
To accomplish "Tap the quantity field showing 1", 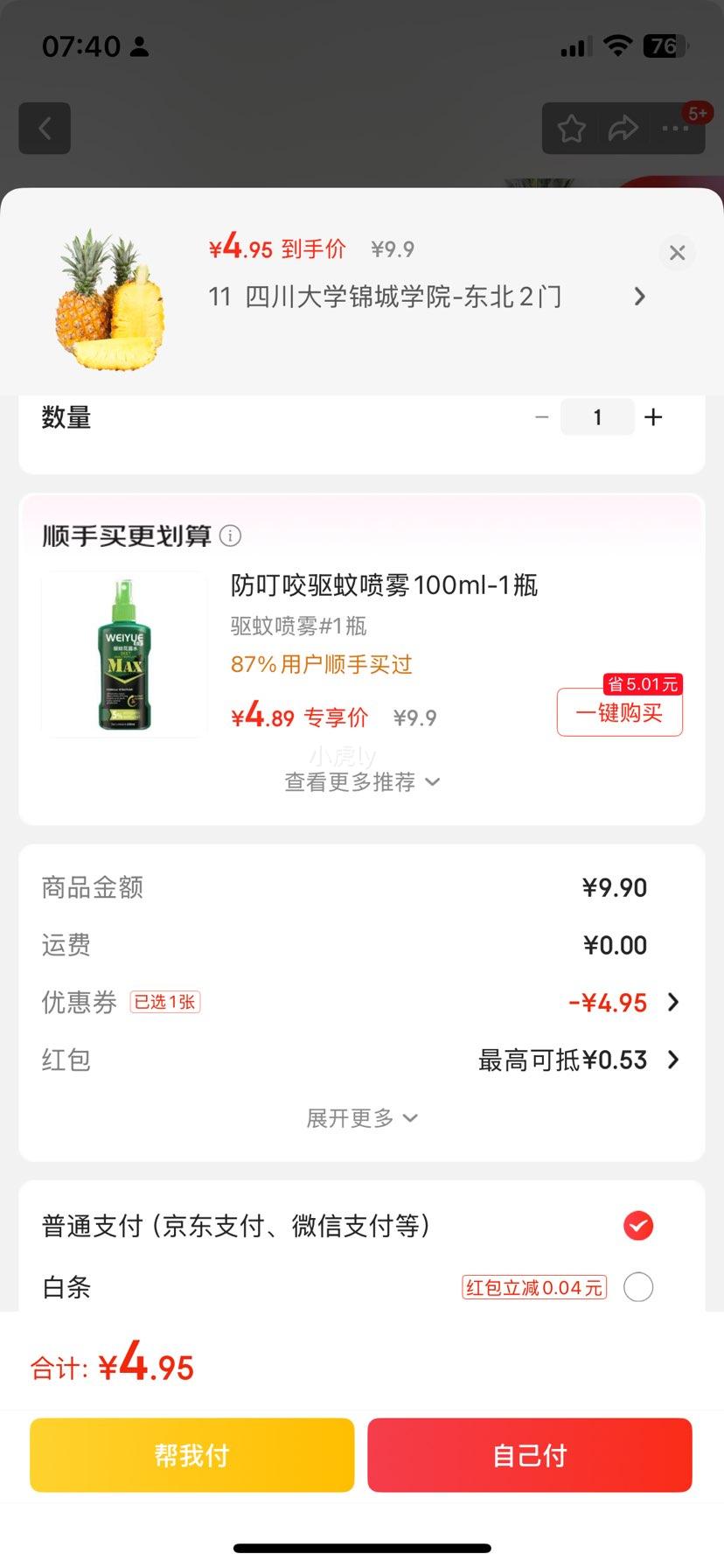I will pos(597,417).
